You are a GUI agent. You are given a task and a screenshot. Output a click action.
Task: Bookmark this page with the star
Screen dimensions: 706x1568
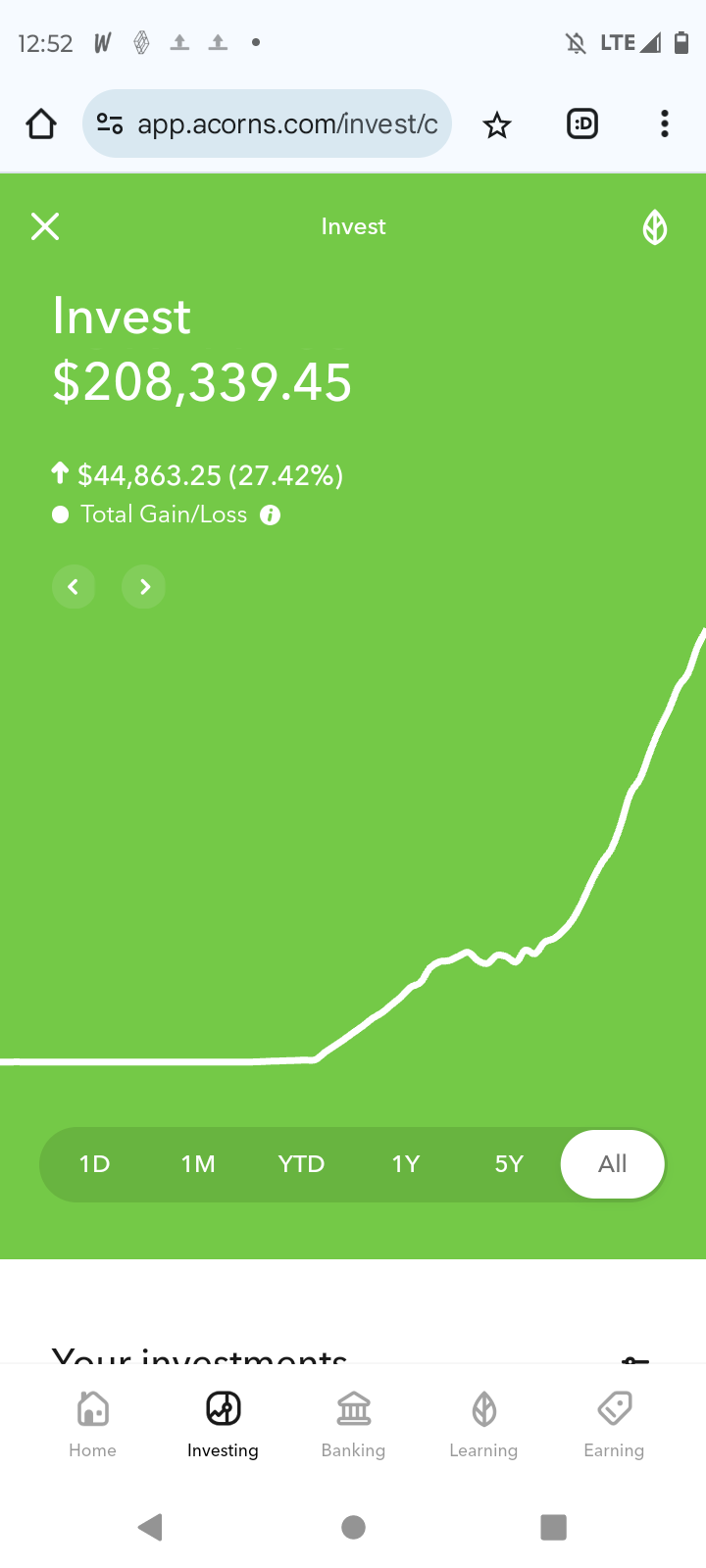(497, 124)
